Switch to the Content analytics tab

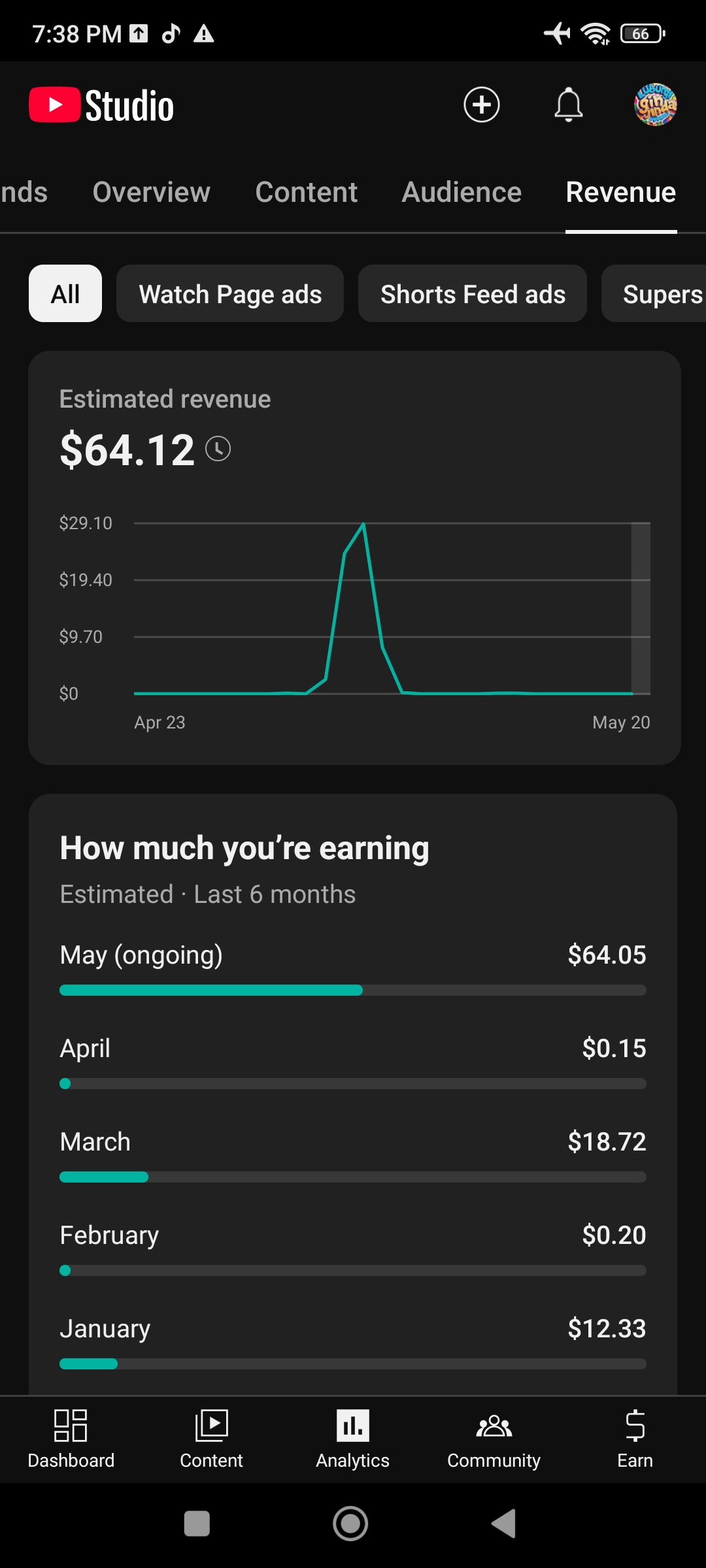click(x=307, y=192)
